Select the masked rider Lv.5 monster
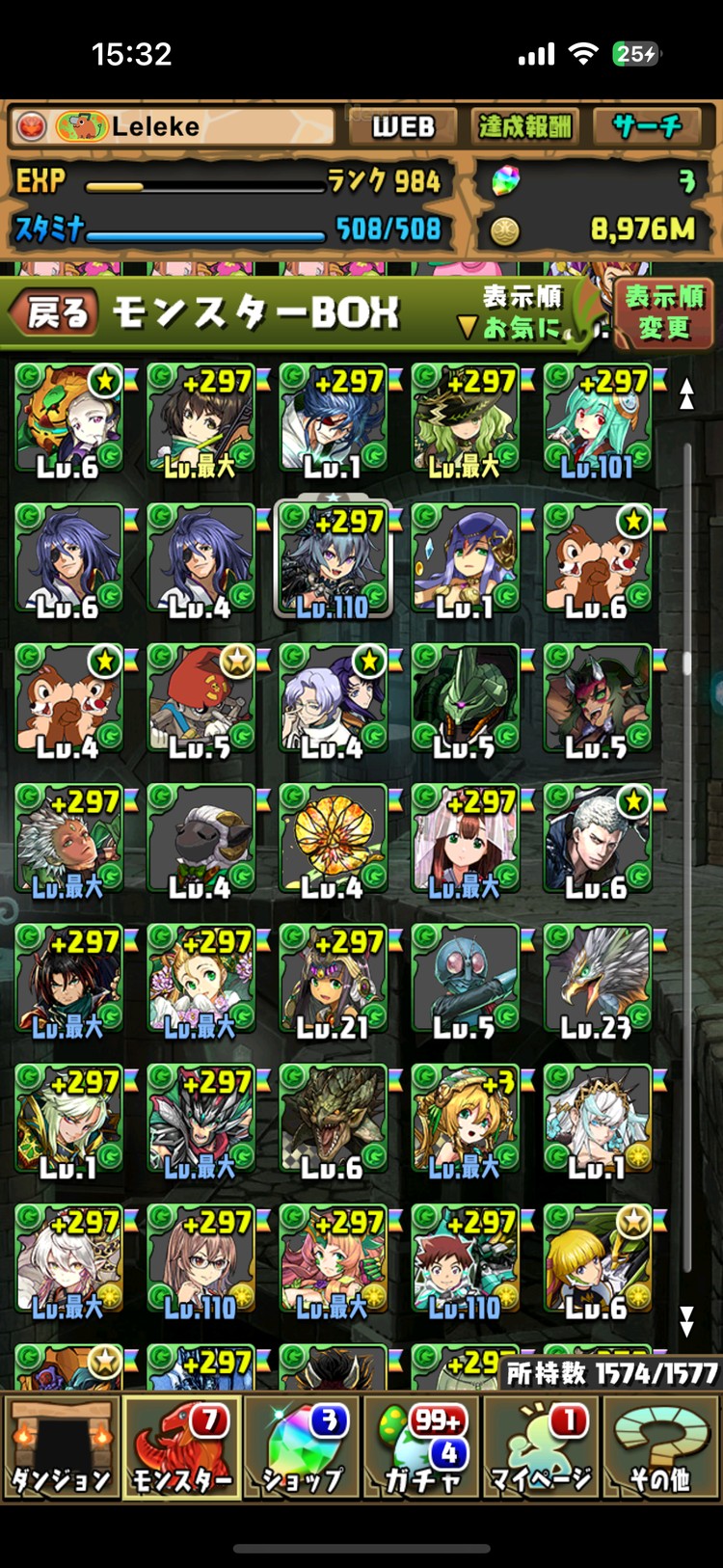Viewport: 723px width, 1568px height. [x=465, y=982]
